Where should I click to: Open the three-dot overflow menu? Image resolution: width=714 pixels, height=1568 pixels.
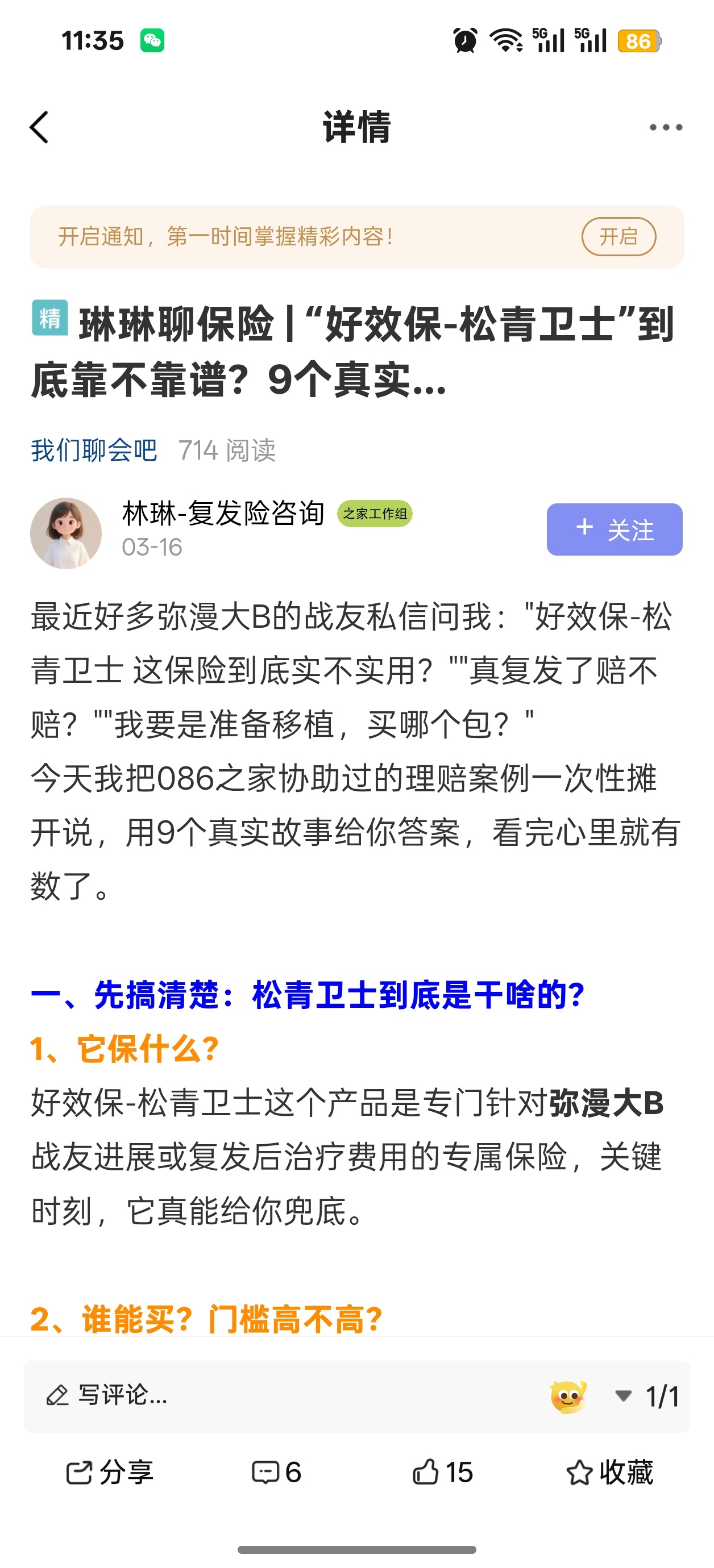[665, 127]
